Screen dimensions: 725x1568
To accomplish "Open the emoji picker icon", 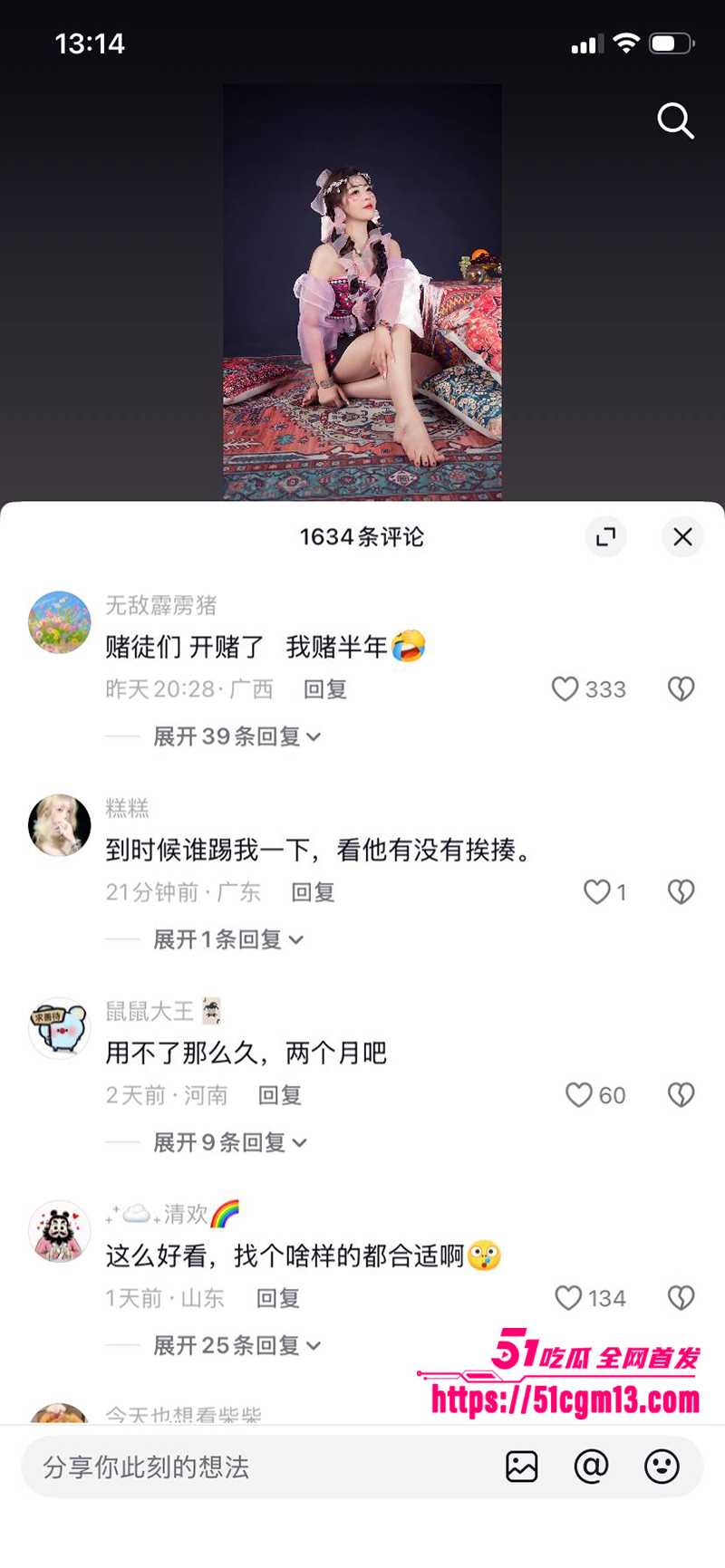I will pyautogui.click(x=662, y=1467).
